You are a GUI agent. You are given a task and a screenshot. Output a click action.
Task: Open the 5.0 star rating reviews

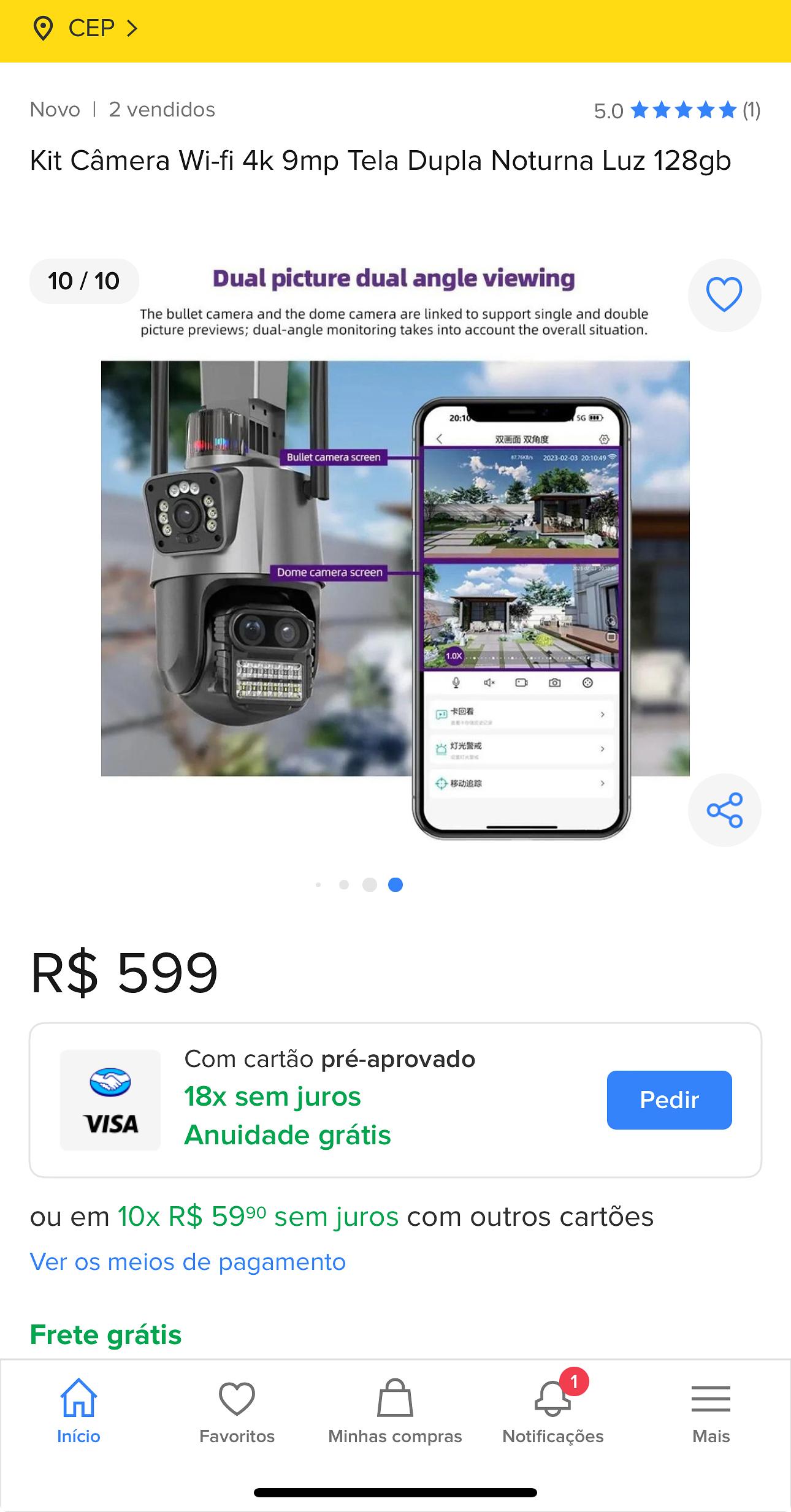(x=676, y=111)
